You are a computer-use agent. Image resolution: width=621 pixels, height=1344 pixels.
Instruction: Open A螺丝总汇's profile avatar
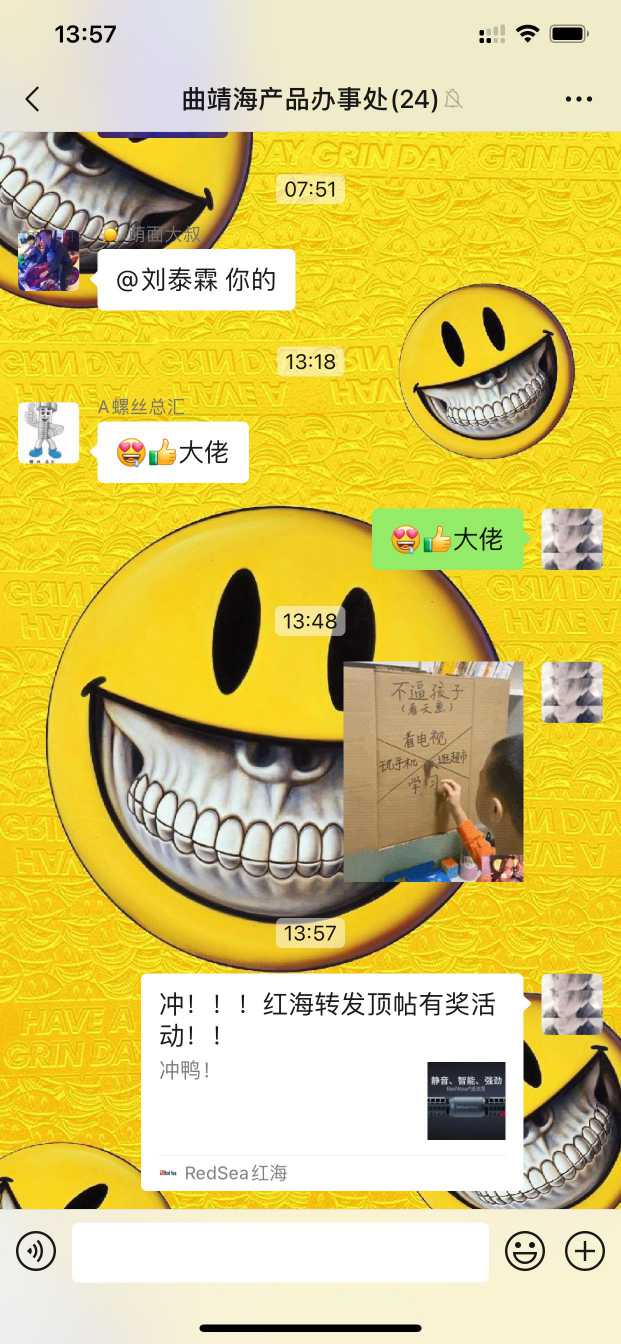[x=48, y=433]
